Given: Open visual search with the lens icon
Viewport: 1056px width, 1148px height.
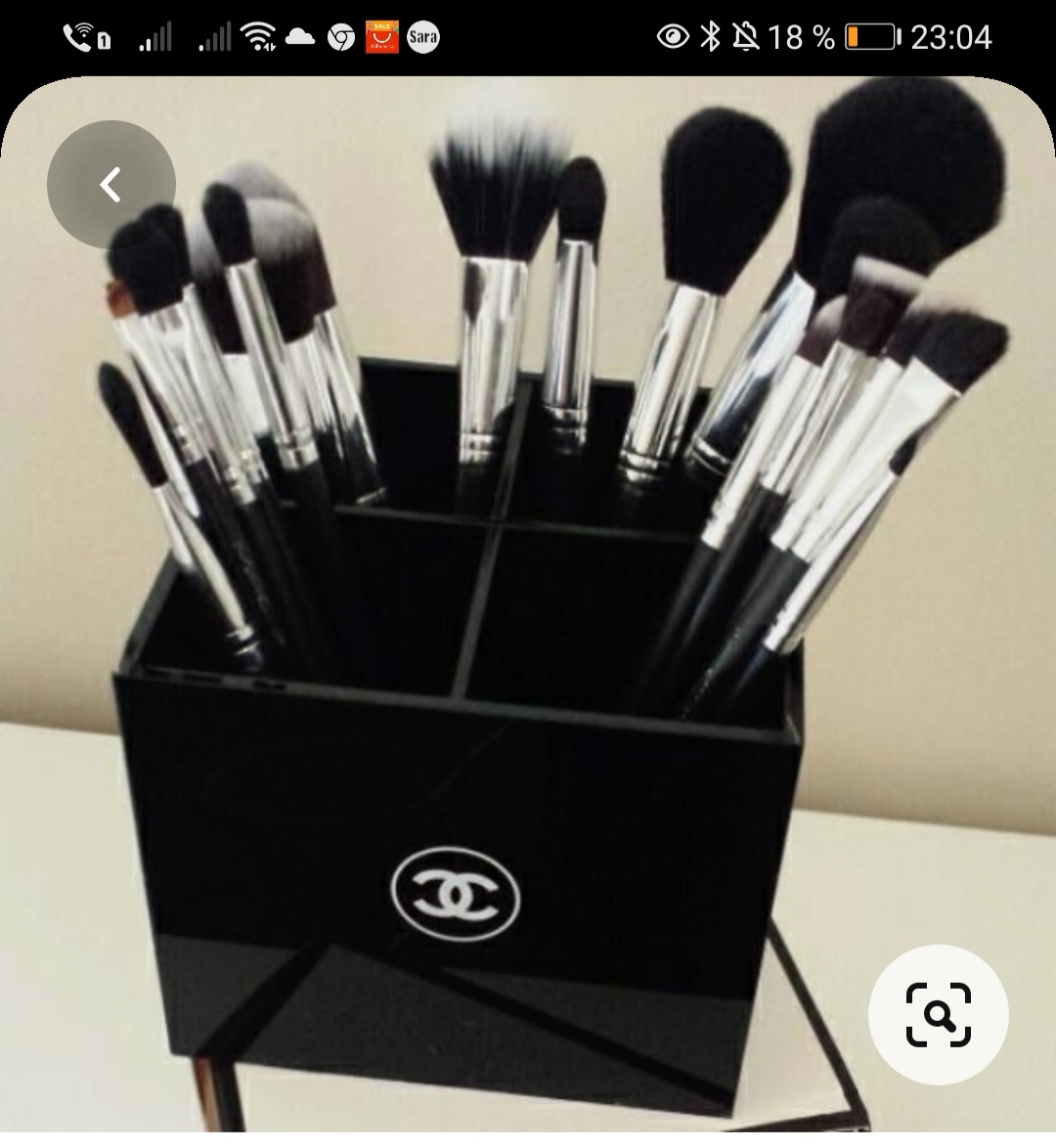Looking at the screenshot, I should [938, 1014].
